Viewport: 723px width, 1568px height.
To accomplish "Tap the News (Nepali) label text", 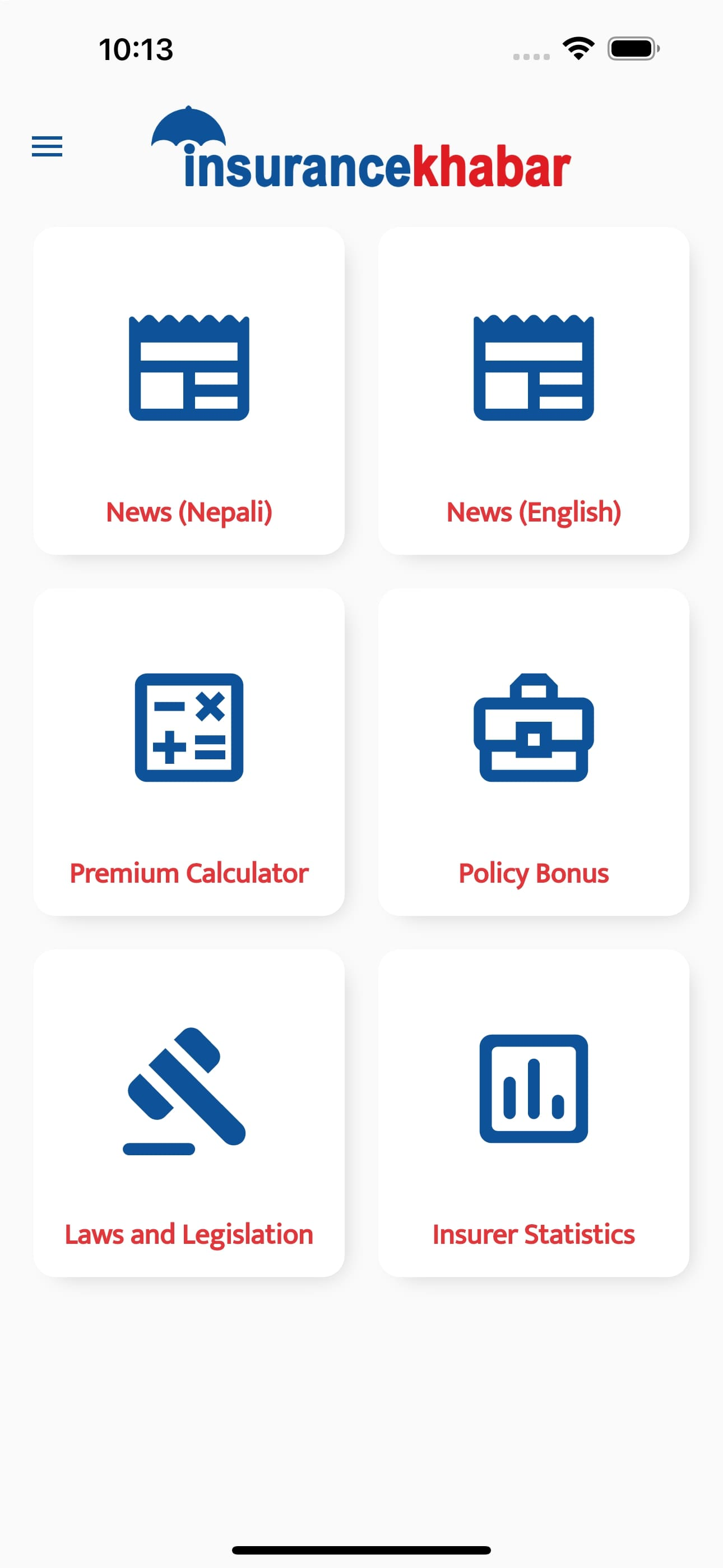I will point(189,513).
